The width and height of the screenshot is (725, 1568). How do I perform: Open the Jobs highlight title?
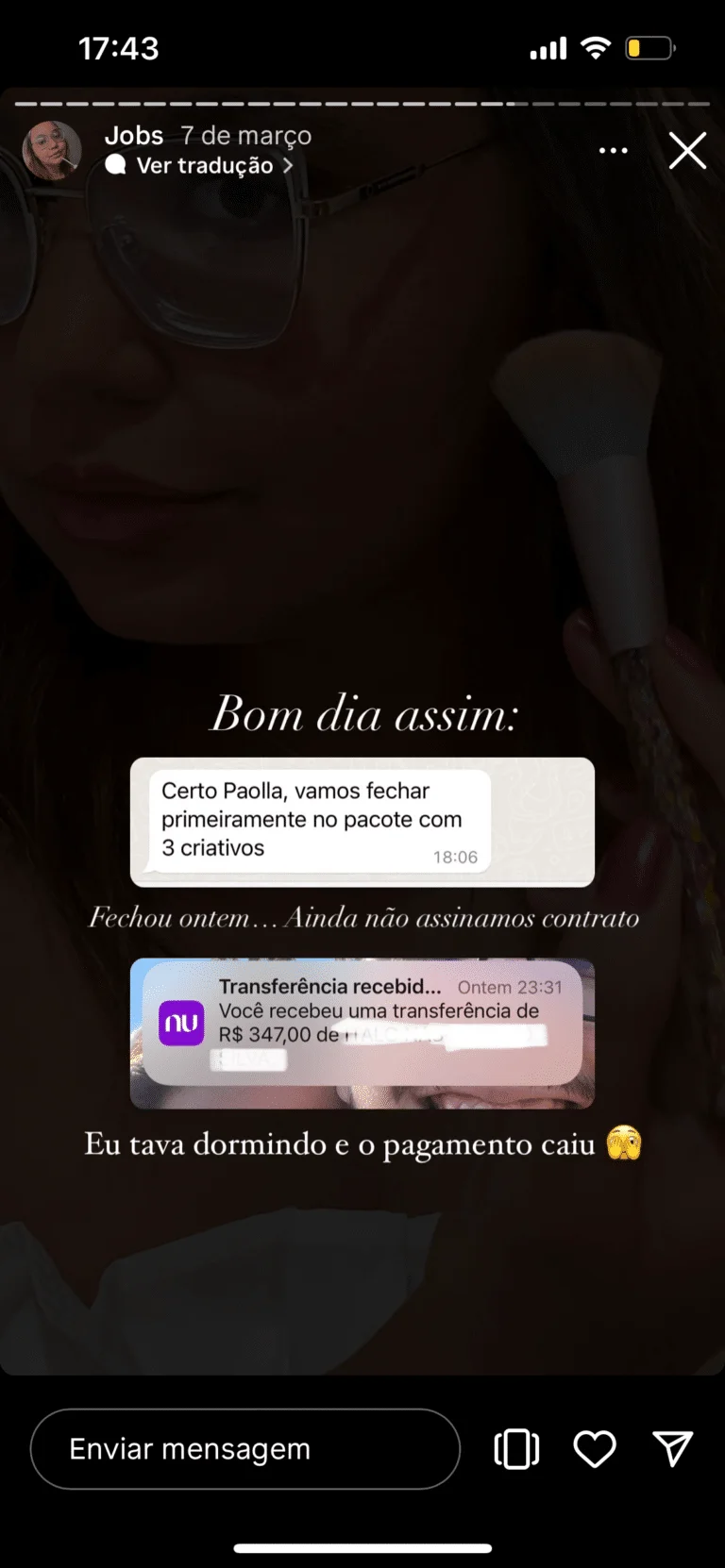tap(134, 136)
